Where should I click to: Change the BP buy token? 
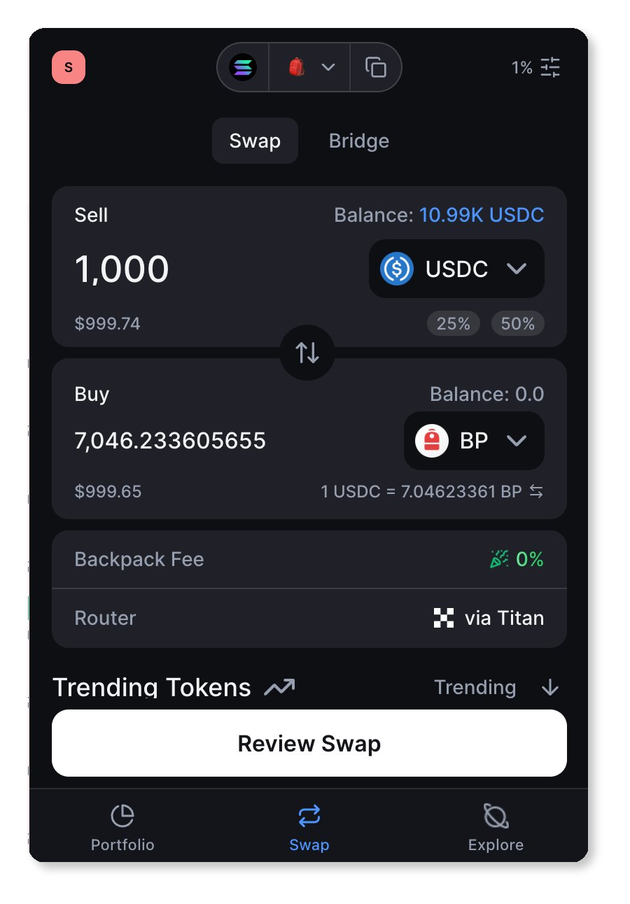(x=474, y=441)
